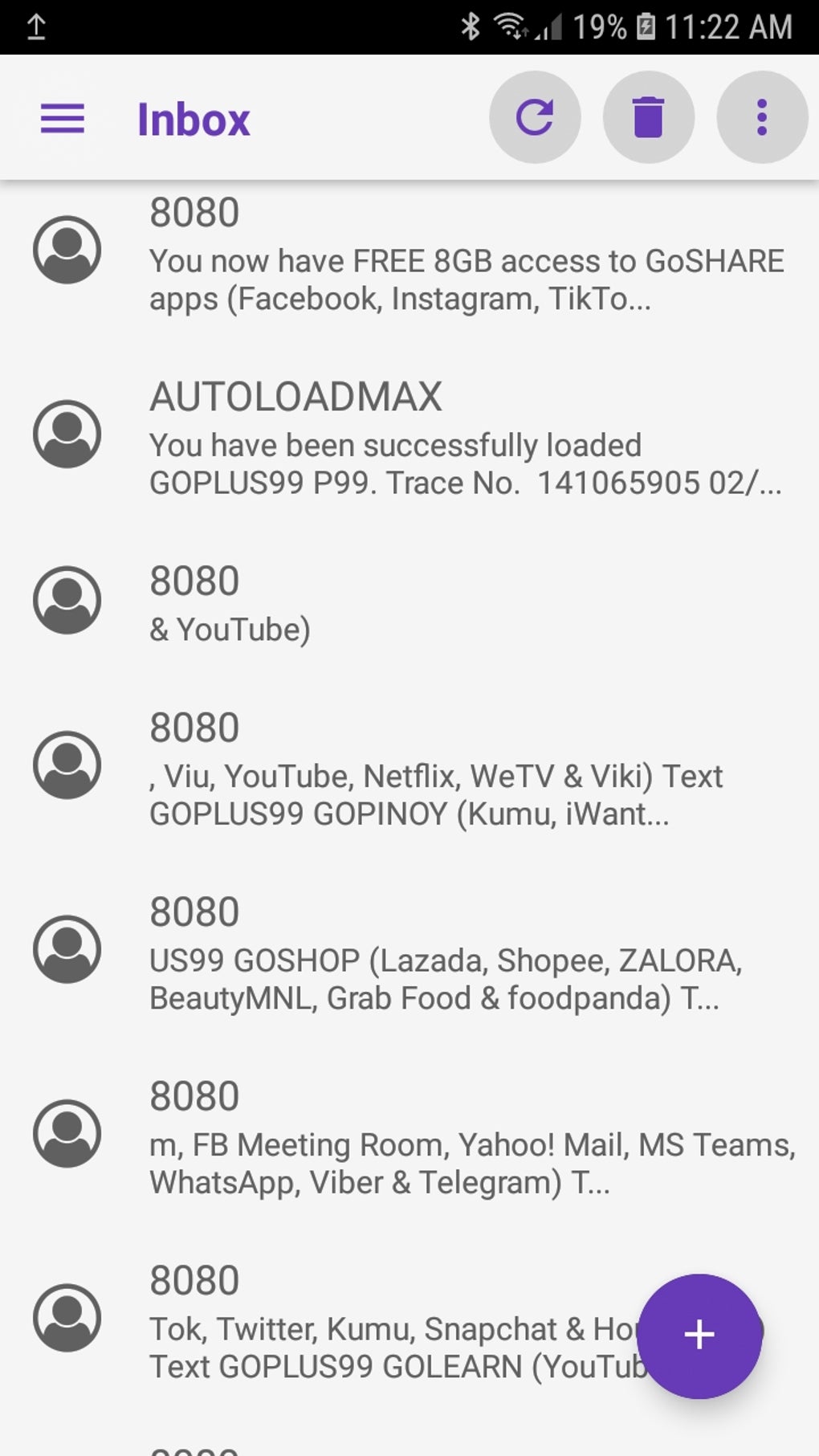Refresh the inbox messages
This screenshot has width=819, height=1456.
(x=535, y=117)
